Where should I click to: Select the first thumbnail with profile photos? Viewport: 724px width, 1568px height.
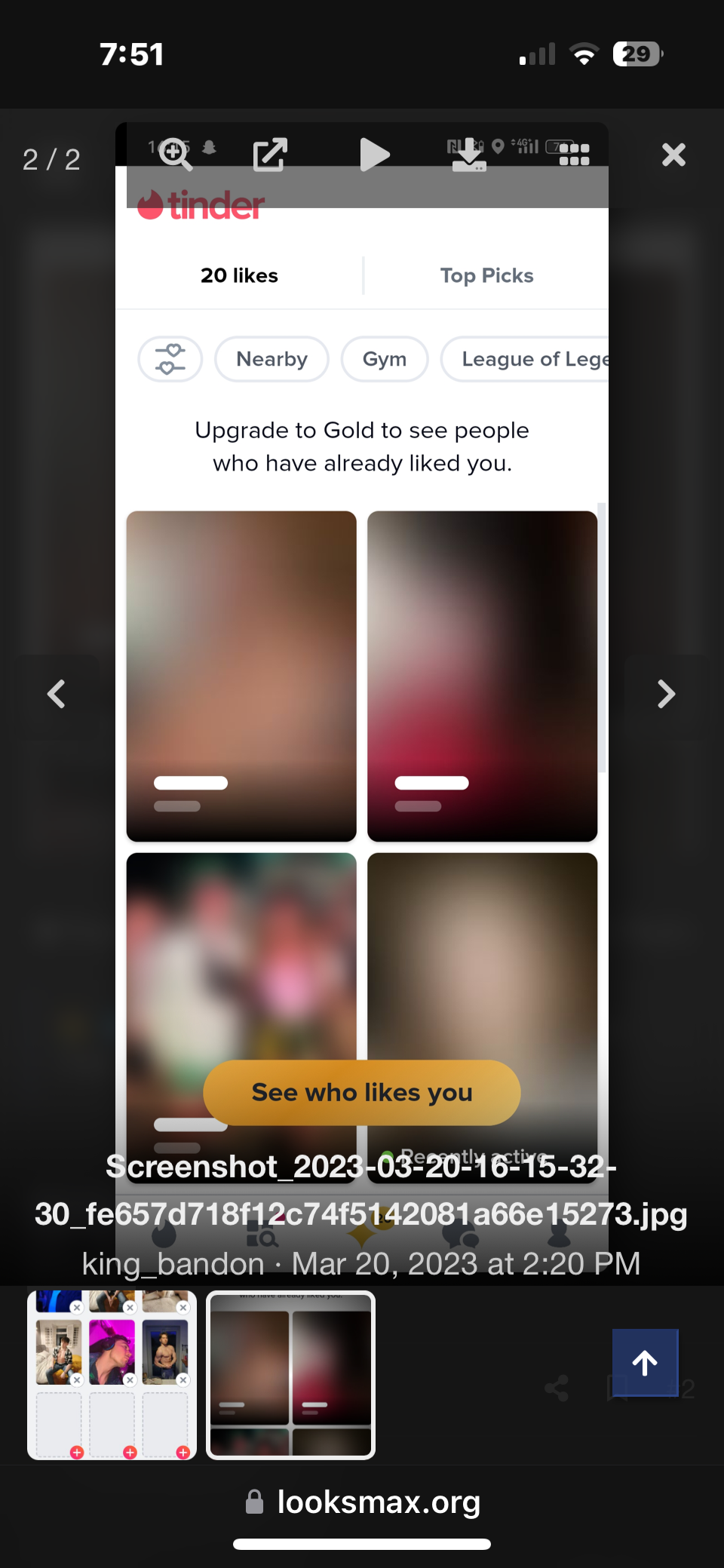112,1375
